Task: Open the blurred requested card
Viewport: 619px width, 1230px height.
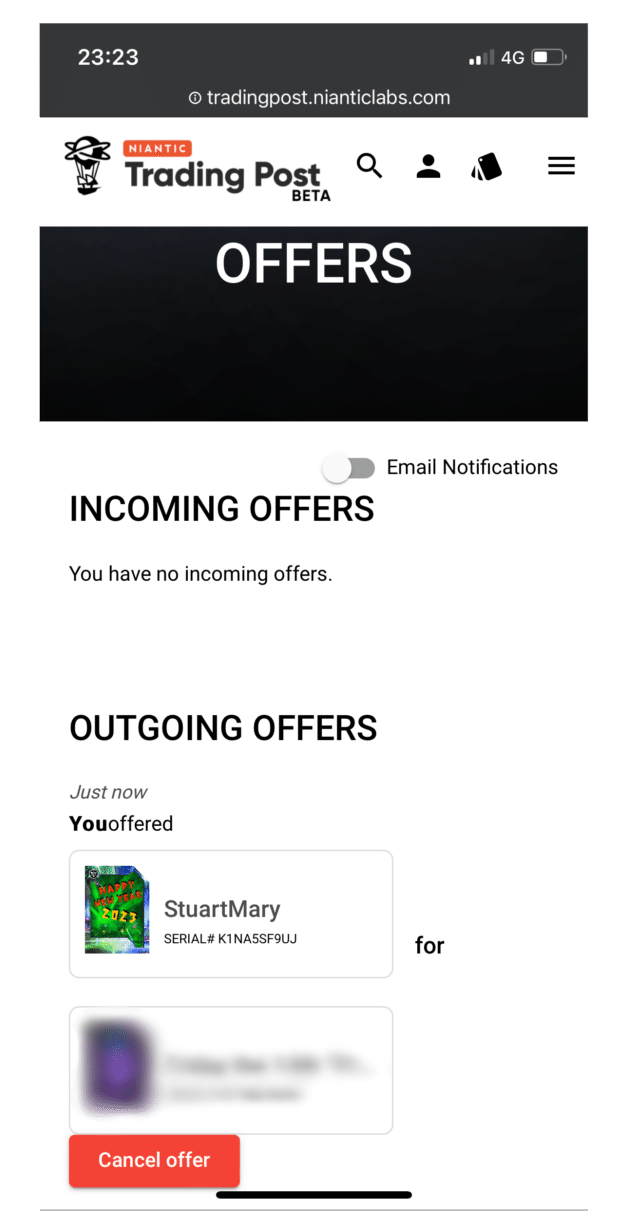Action: pos(231,1070)
